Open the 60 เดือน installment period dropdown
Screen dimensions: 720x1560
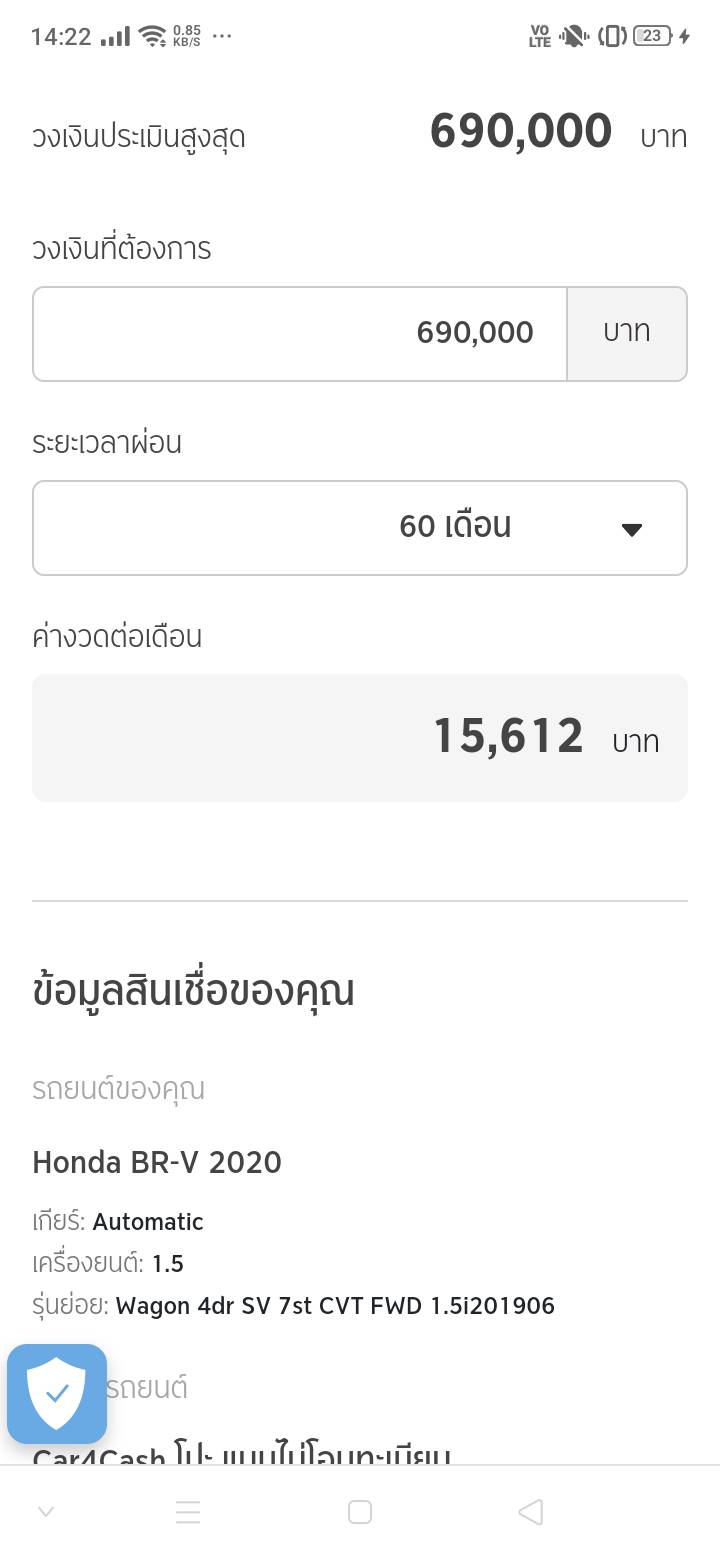pos(360,527)
